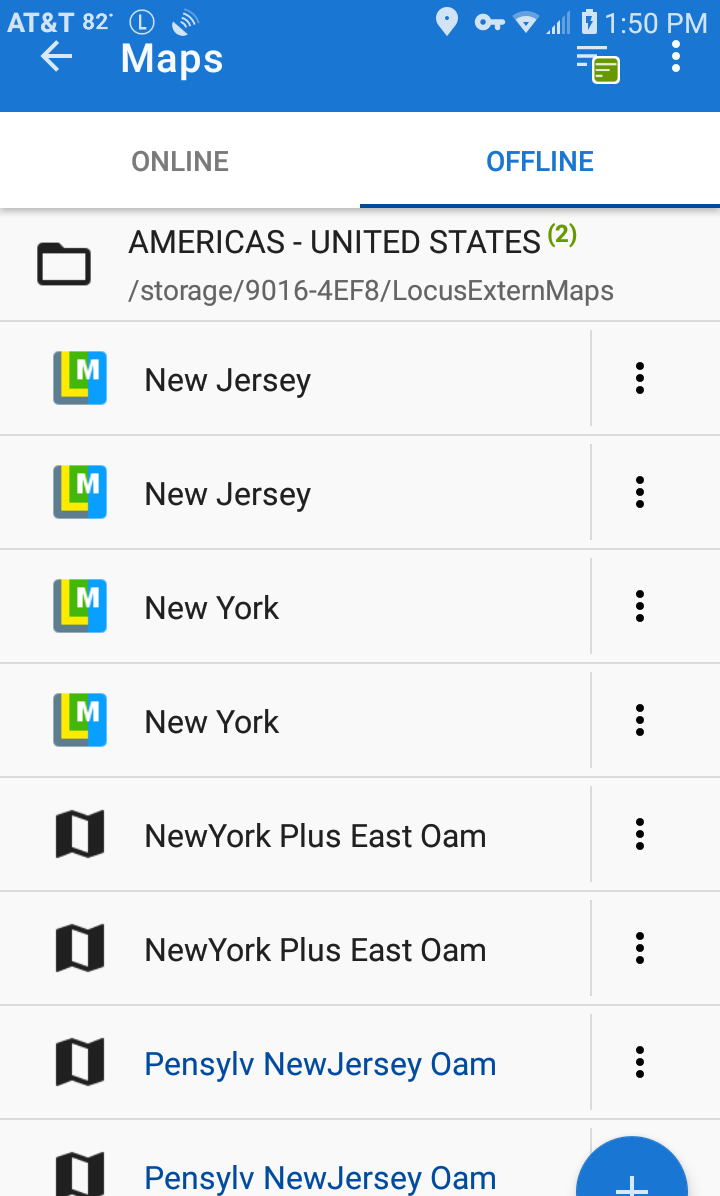Open the Americas - United States folder

coord(360,265)
